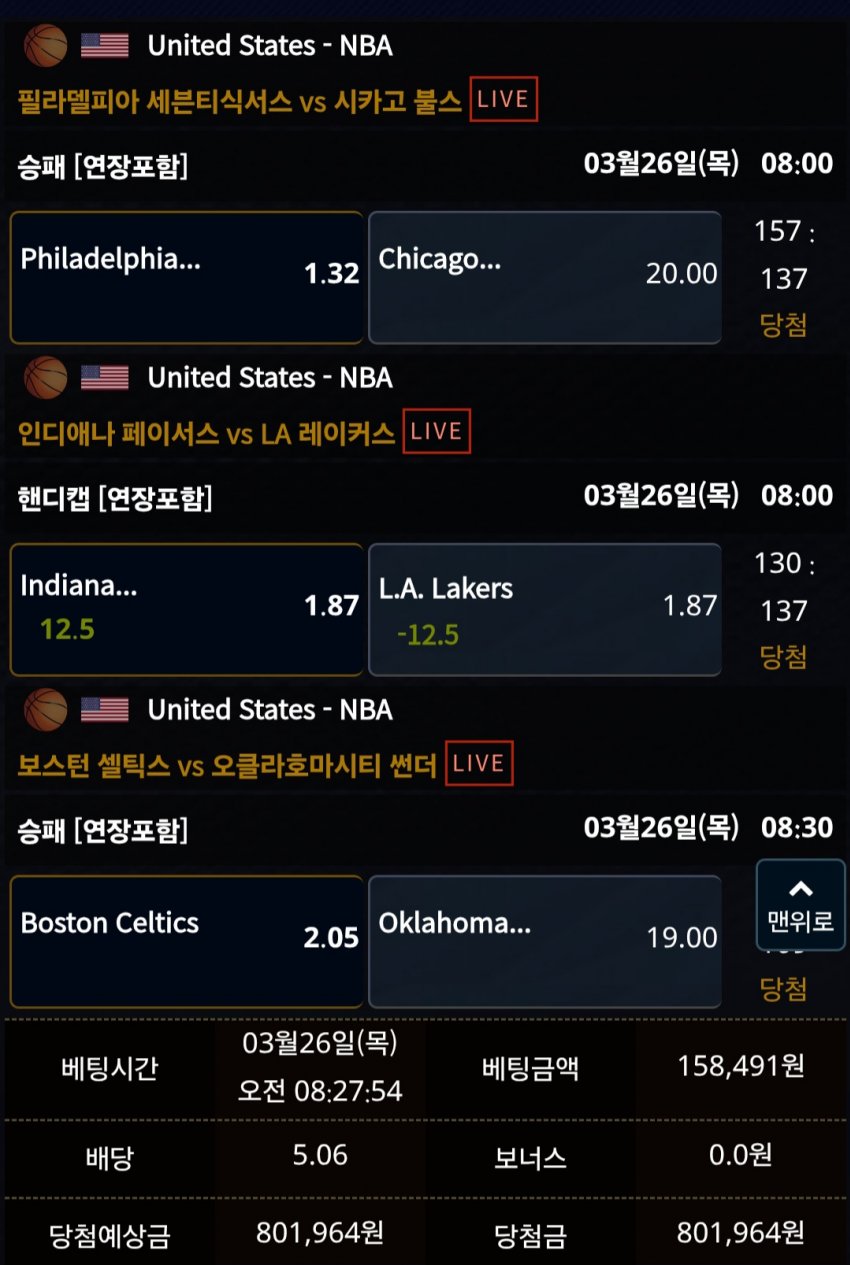Tap the L.A. Lakers -12.5 handicap box

(x=545, y=609)
